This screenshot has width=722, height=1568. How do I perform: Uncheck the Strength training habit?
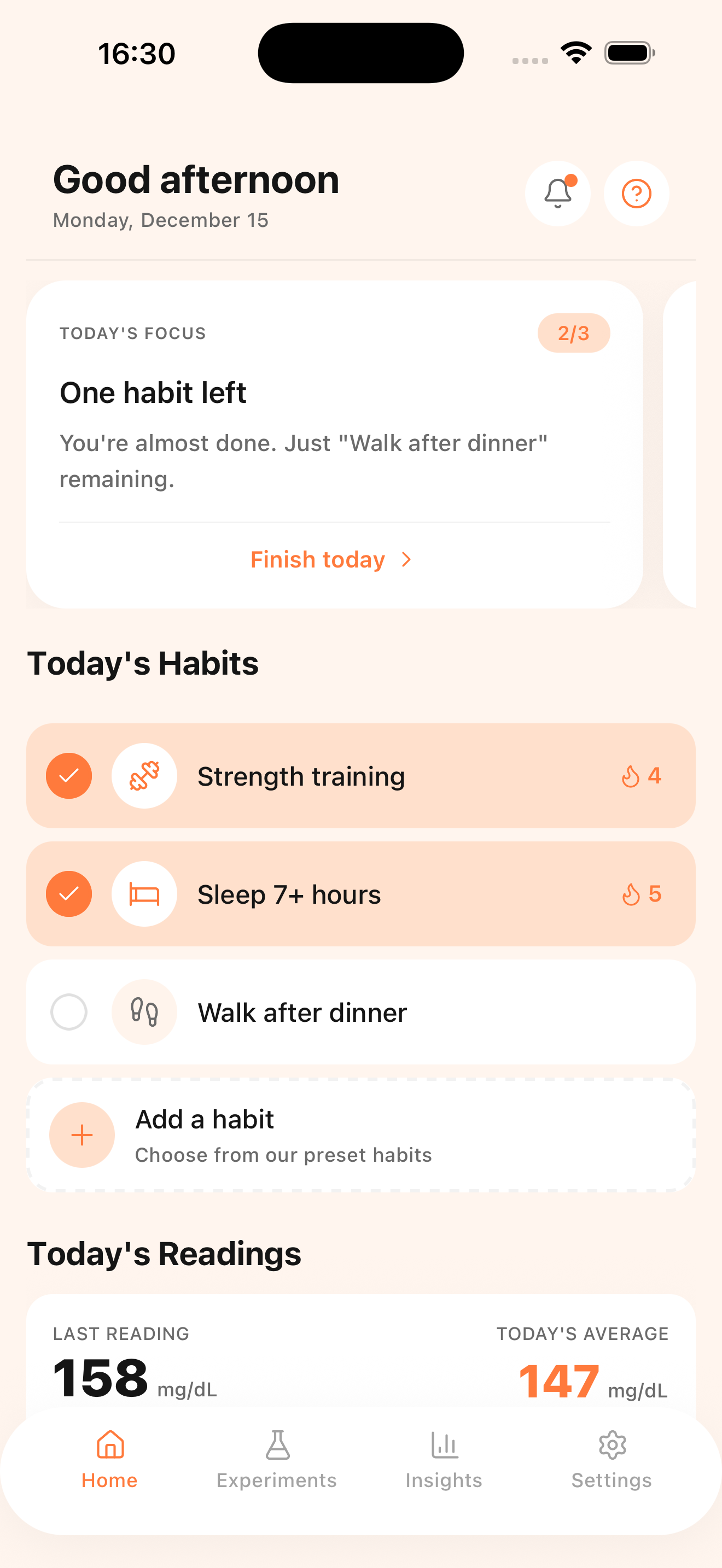point(69,775)
